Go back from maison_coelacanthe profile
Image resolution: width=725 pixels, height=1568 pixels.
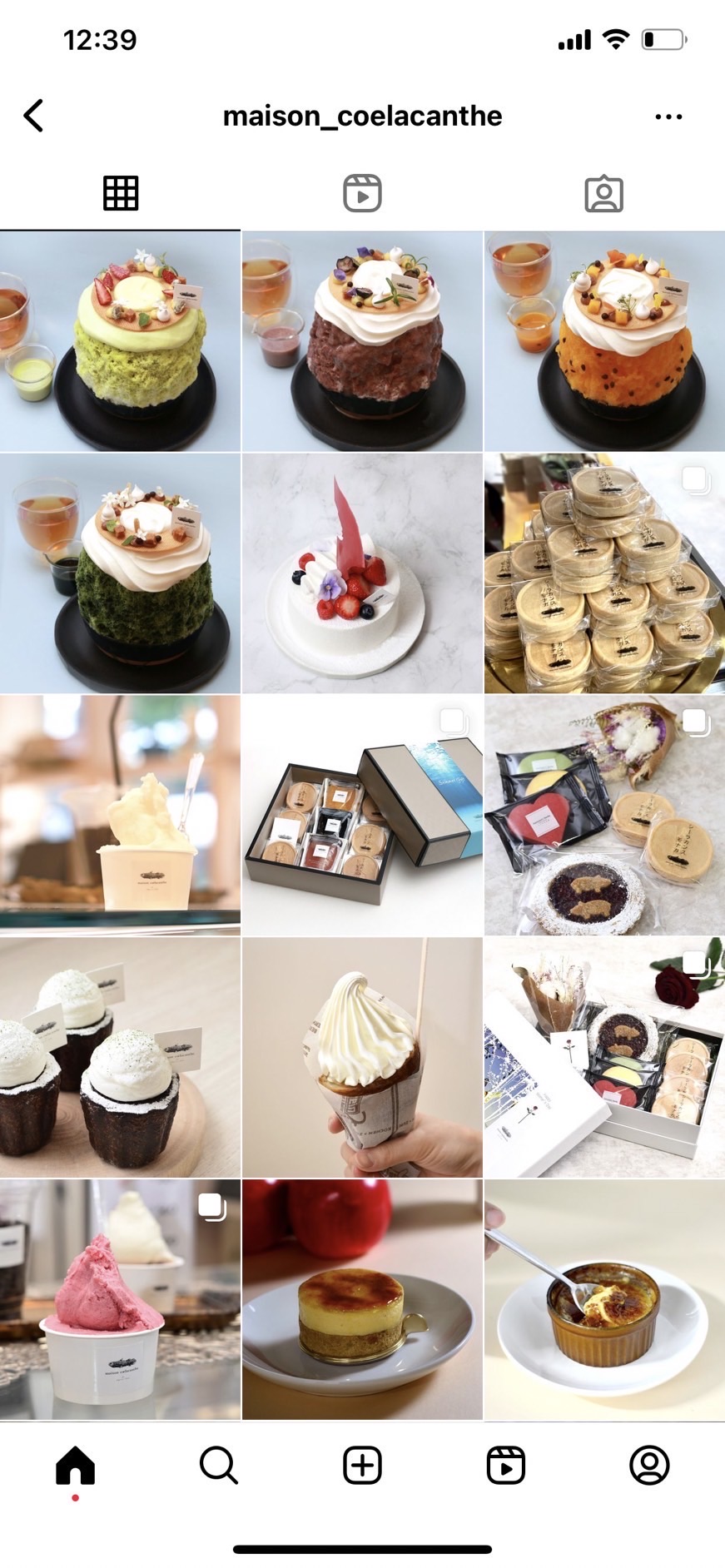click(x=33, y=116)
